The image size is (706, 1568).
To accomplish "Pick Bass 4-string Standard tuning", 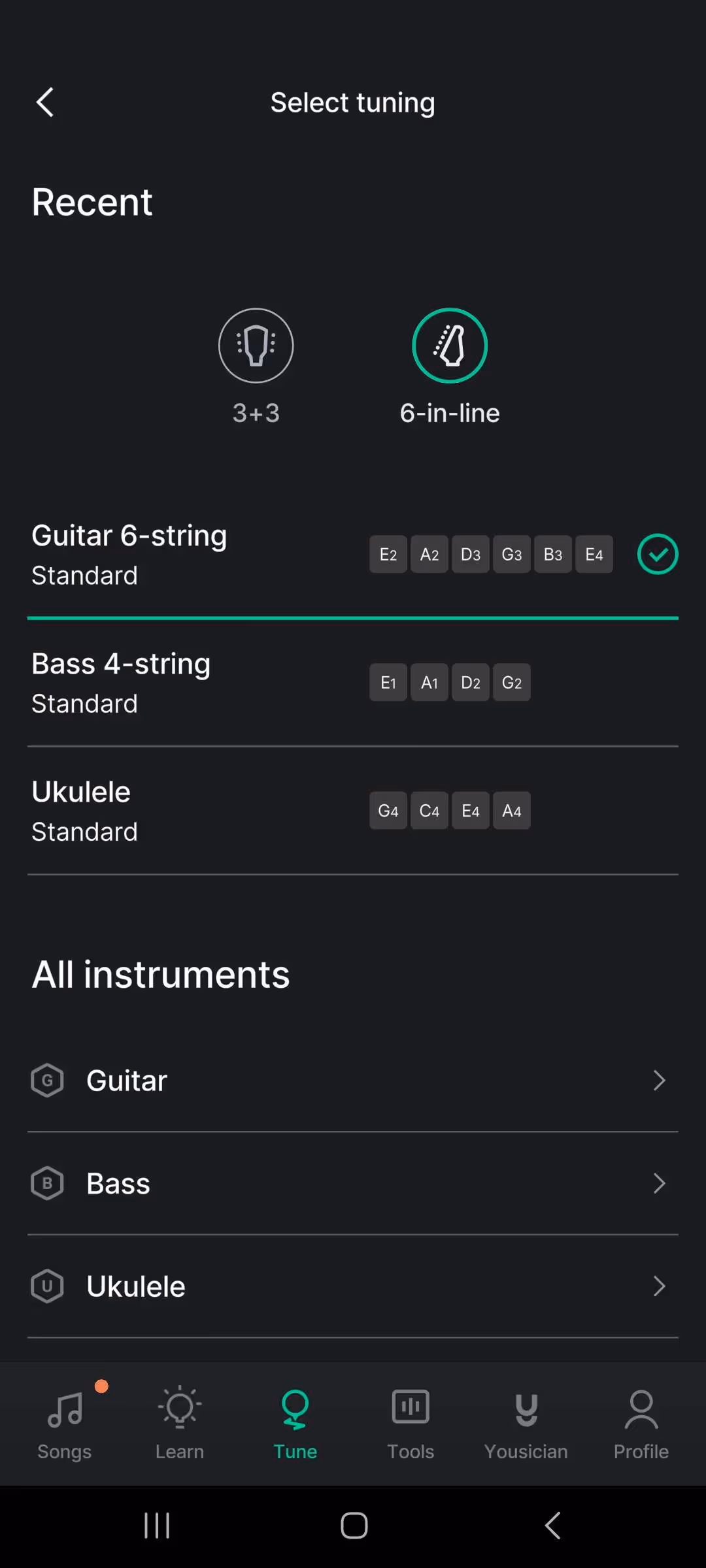I will coord(353,683).
